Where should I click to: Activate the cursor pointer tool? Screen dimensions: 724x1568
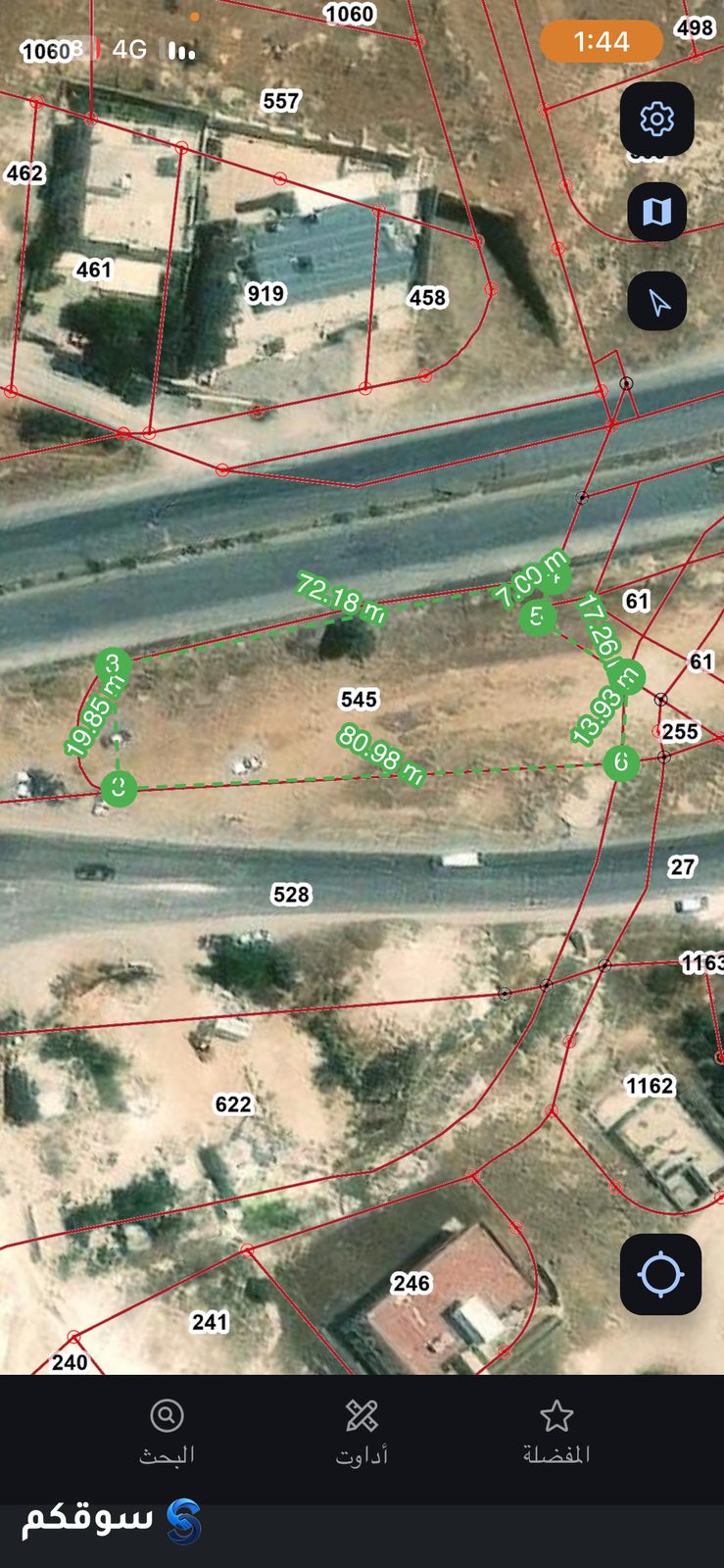656,301
